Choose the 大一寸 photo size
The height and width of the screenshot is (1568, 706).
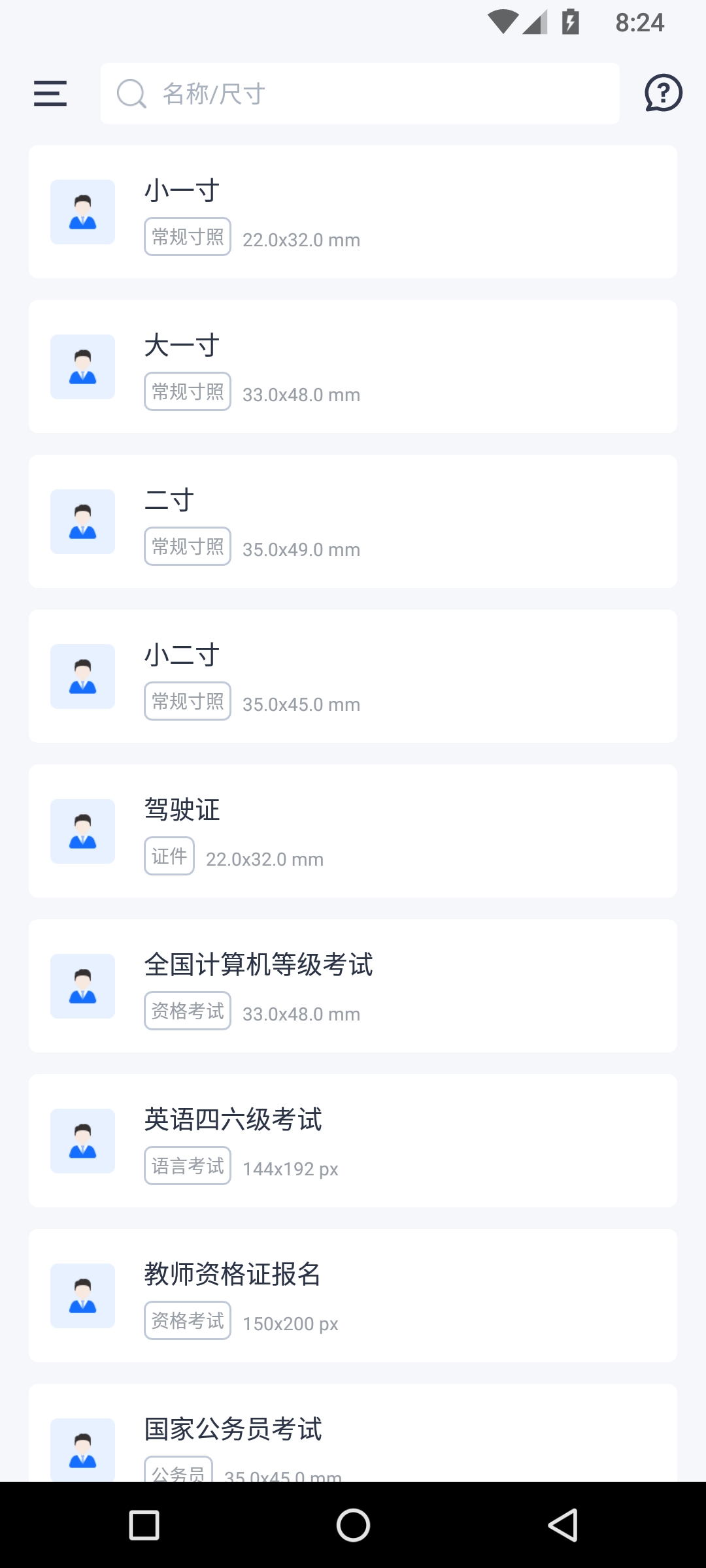pos(353,367)
